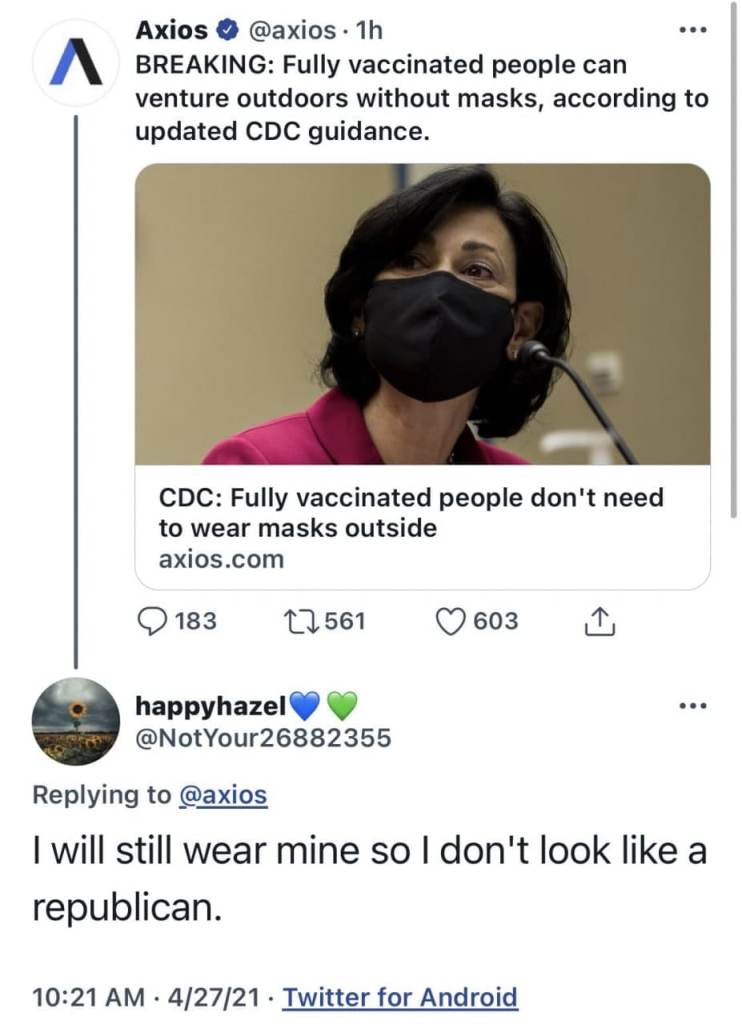The image size is (742, 1024).
Task: Open the Axios profile avatar
Action: pyautogui.click(x=75, y=68)
